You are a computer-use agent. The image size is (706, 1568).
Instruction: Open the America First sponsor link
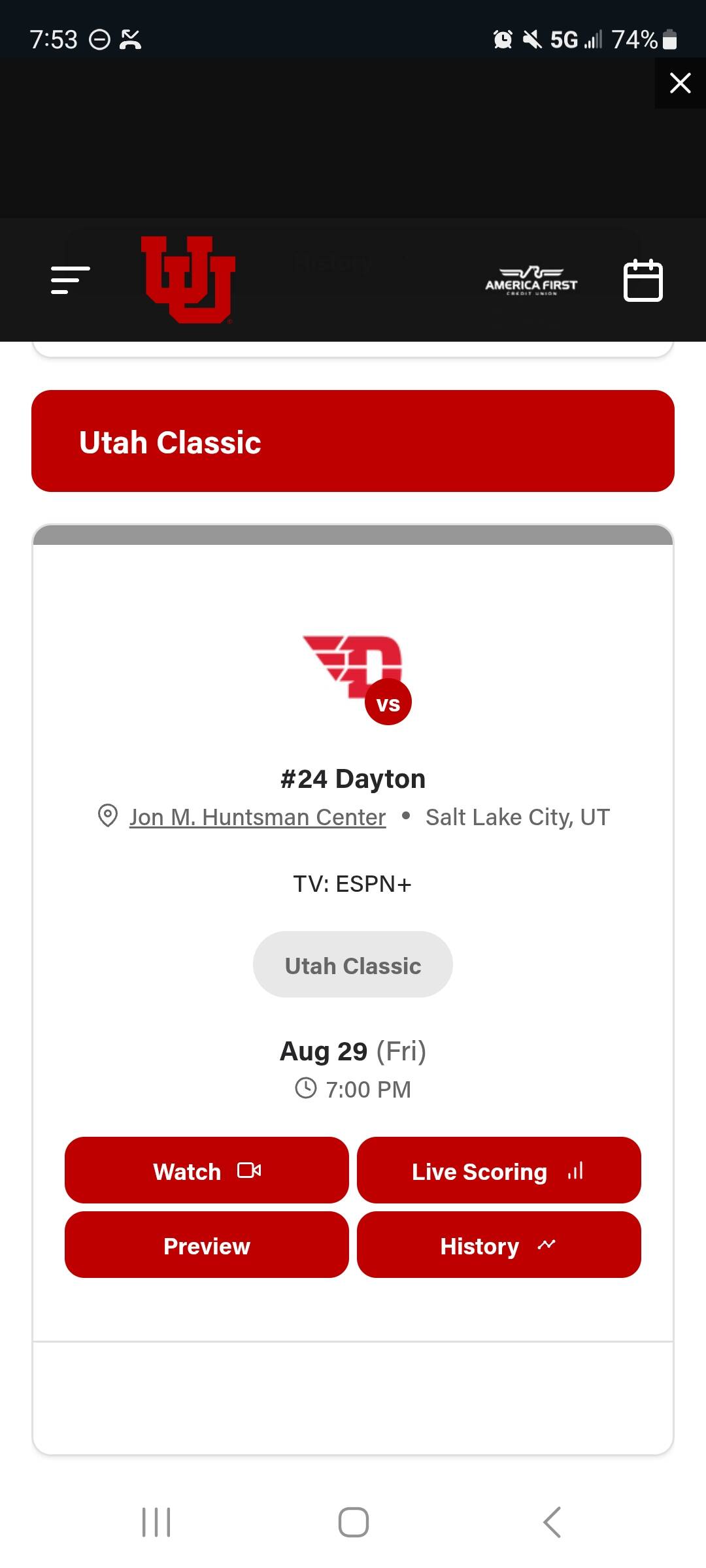(x=531, y=282)
